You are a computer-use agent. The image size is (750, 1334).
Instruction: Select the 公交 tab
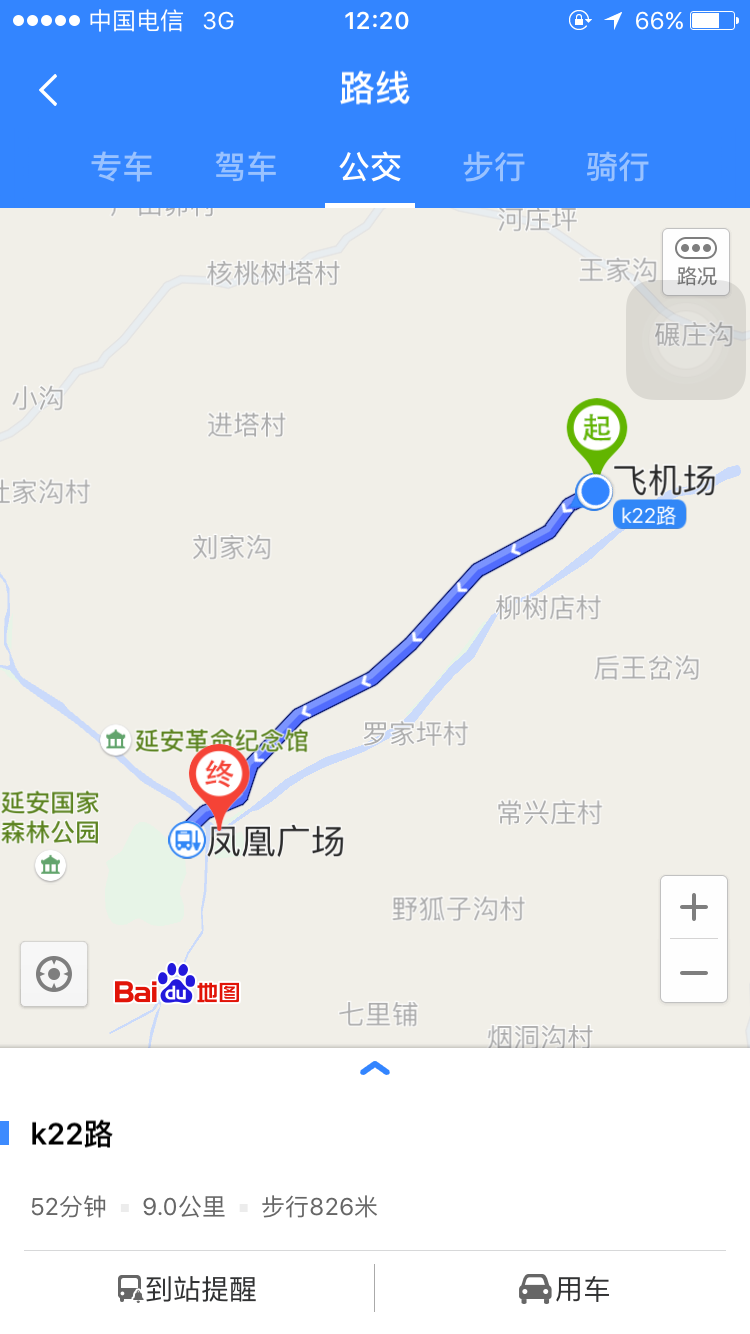pos(370,166)
